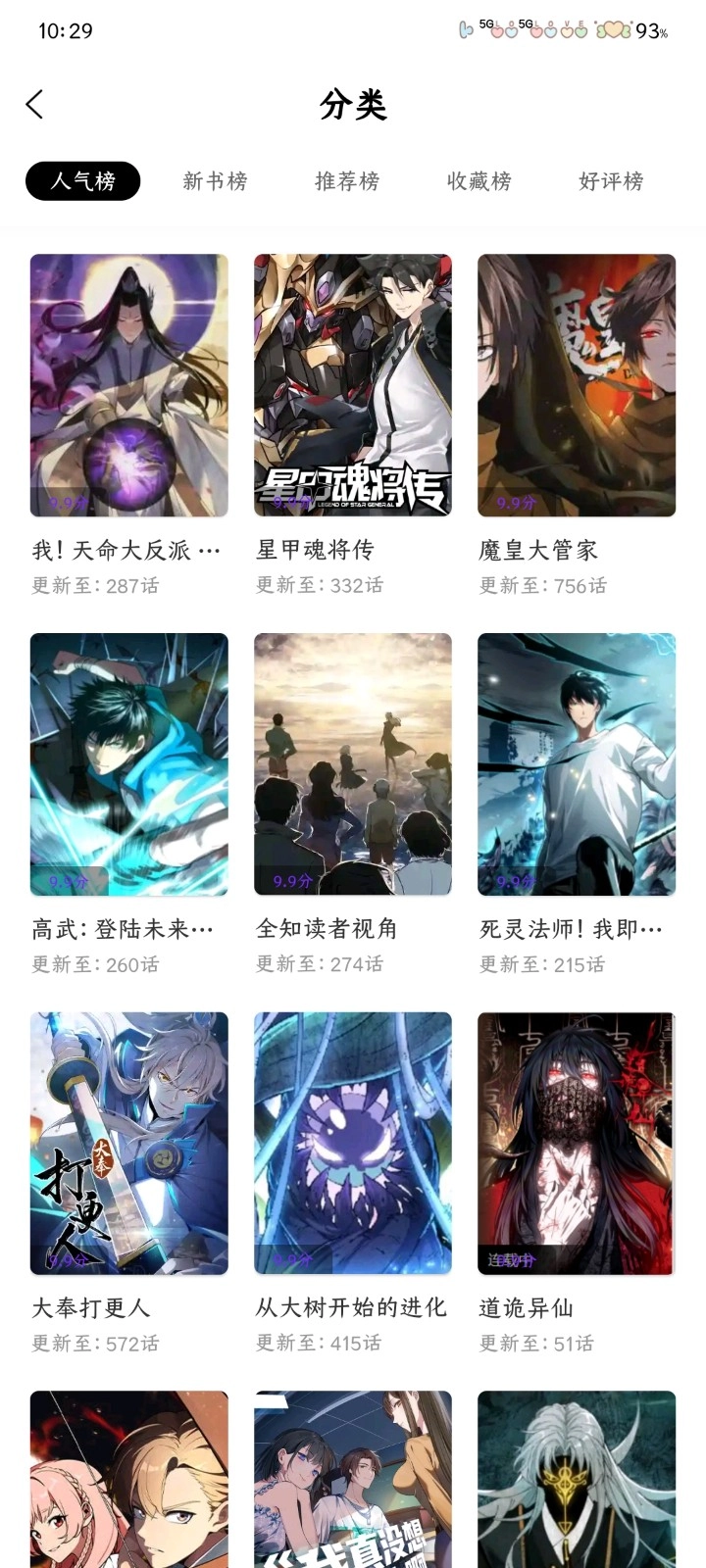Screen dimensions: 706x1568
Task: Open 更新至:756话 under 魔皇大管家
Action: pos(537,586)
